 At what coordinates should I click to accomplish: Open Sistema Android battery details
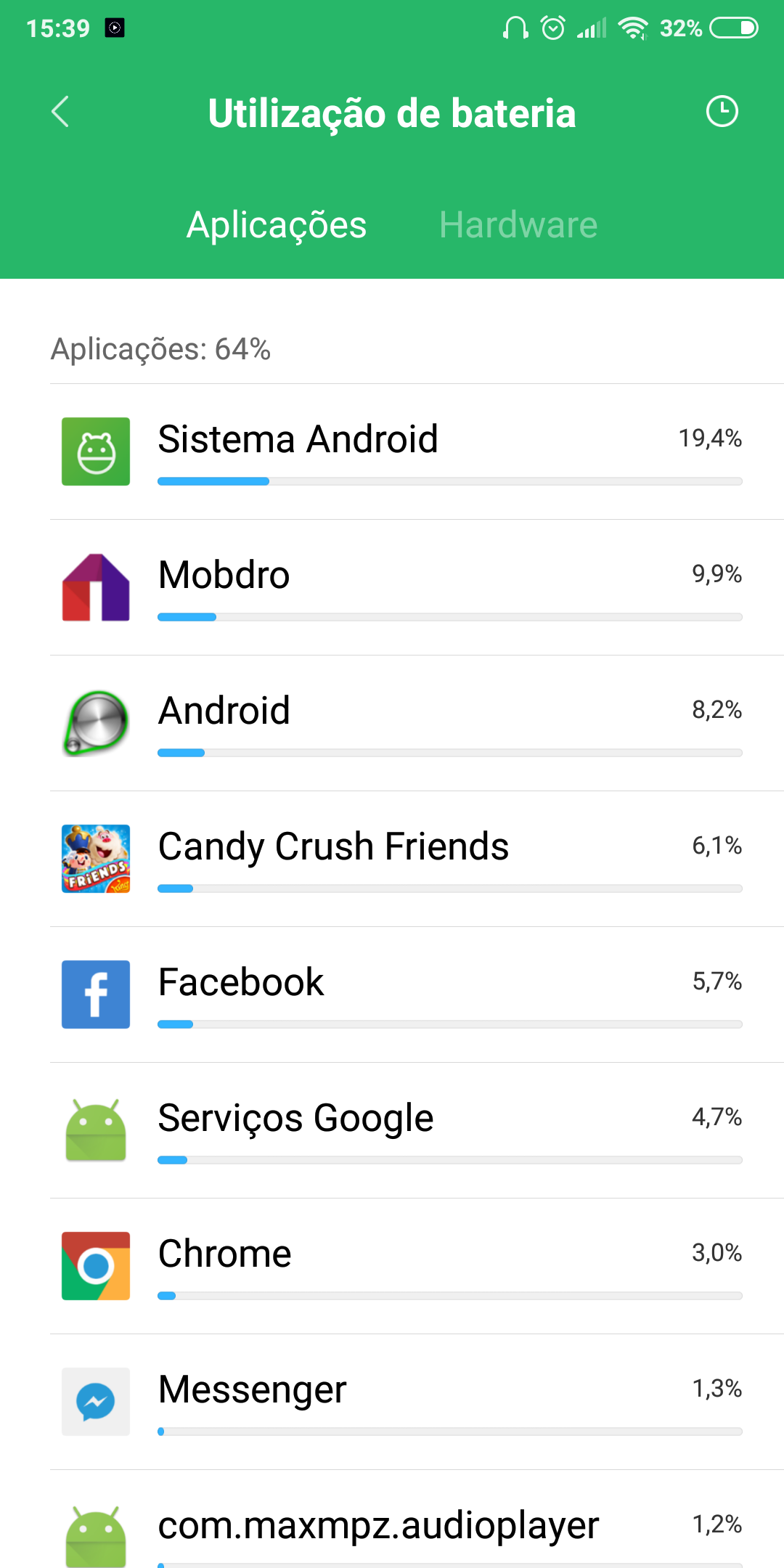[x=392, y=452]
